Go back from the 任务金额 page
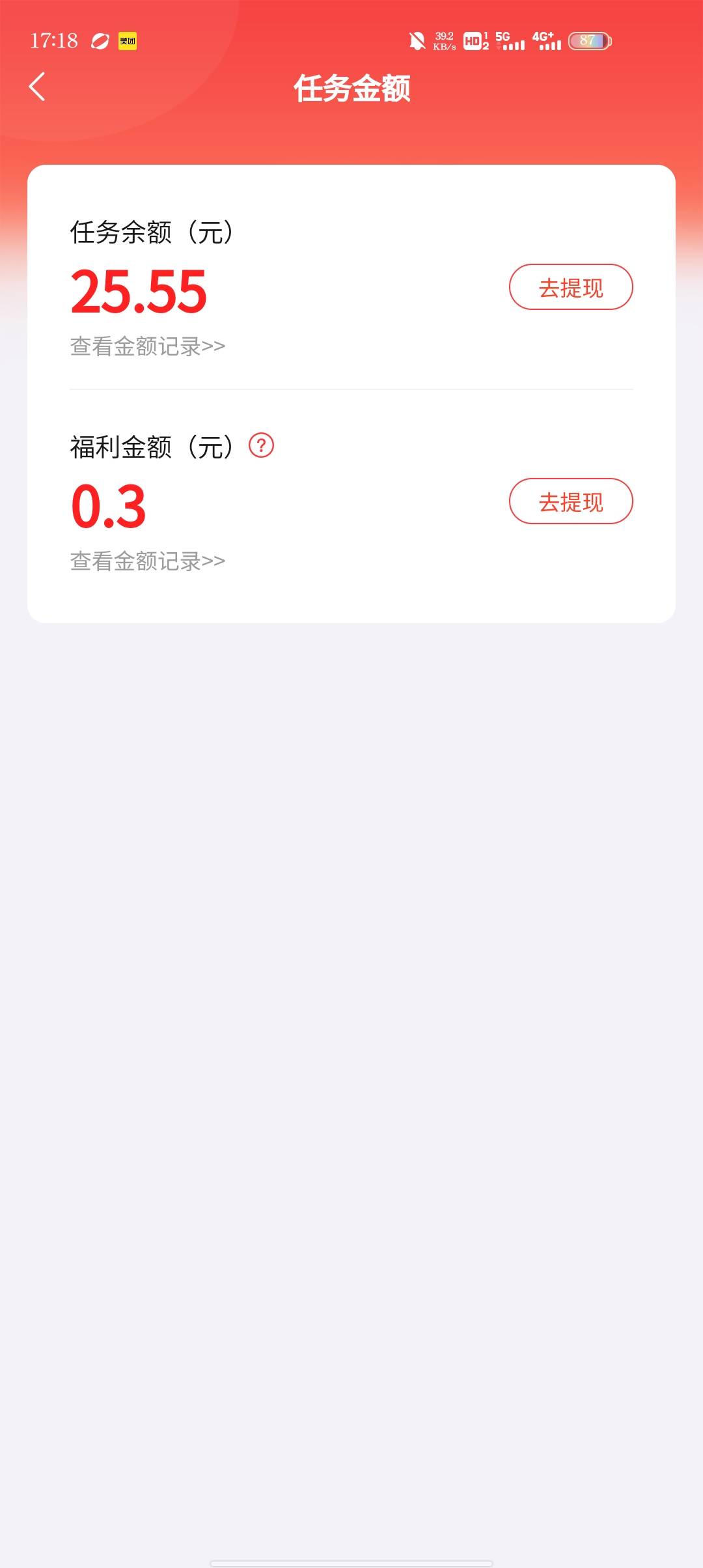 pyautogui.click(x=37, y=87)
